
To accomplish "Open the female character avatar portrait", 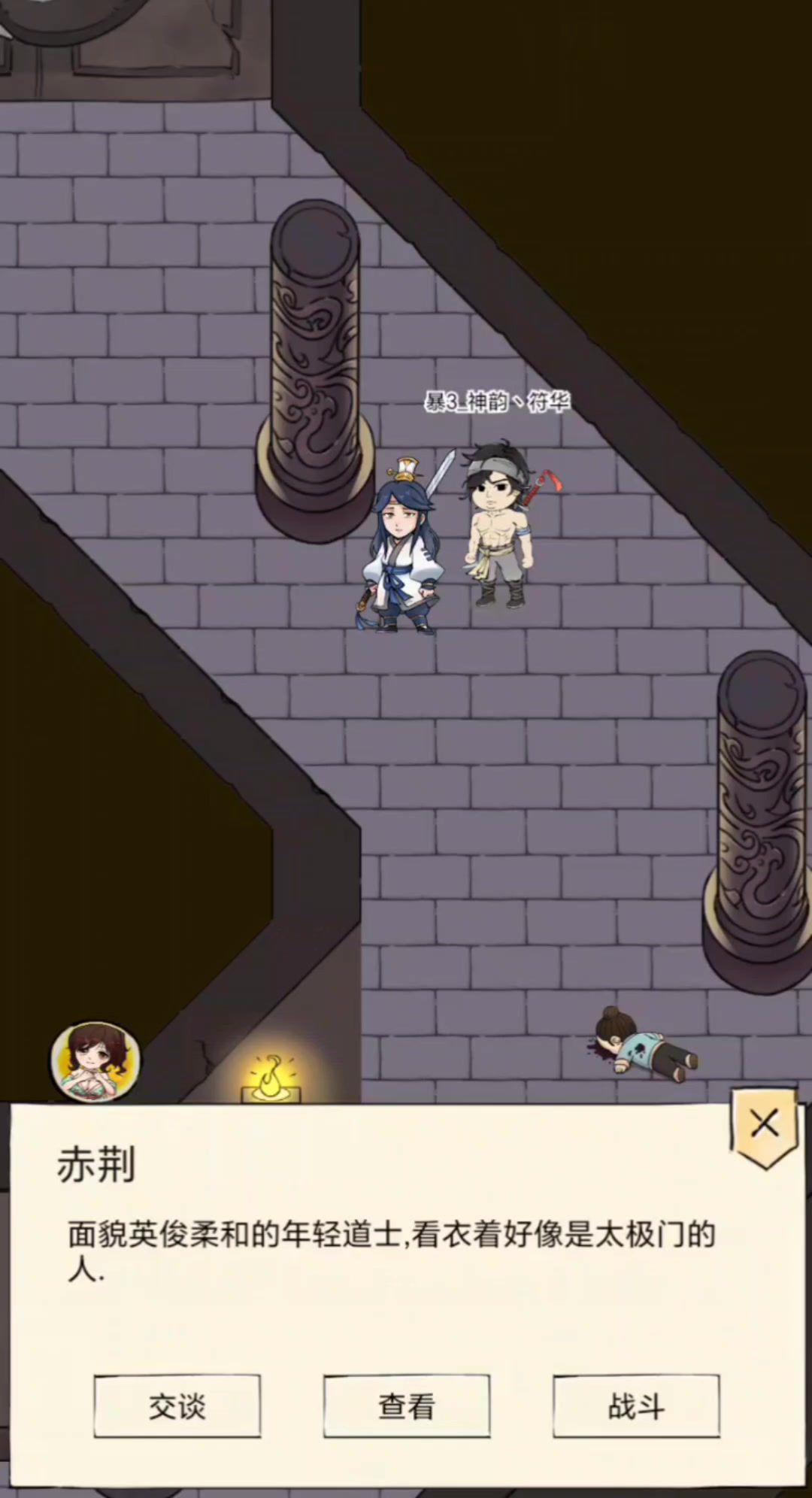I will [95, 1060].
